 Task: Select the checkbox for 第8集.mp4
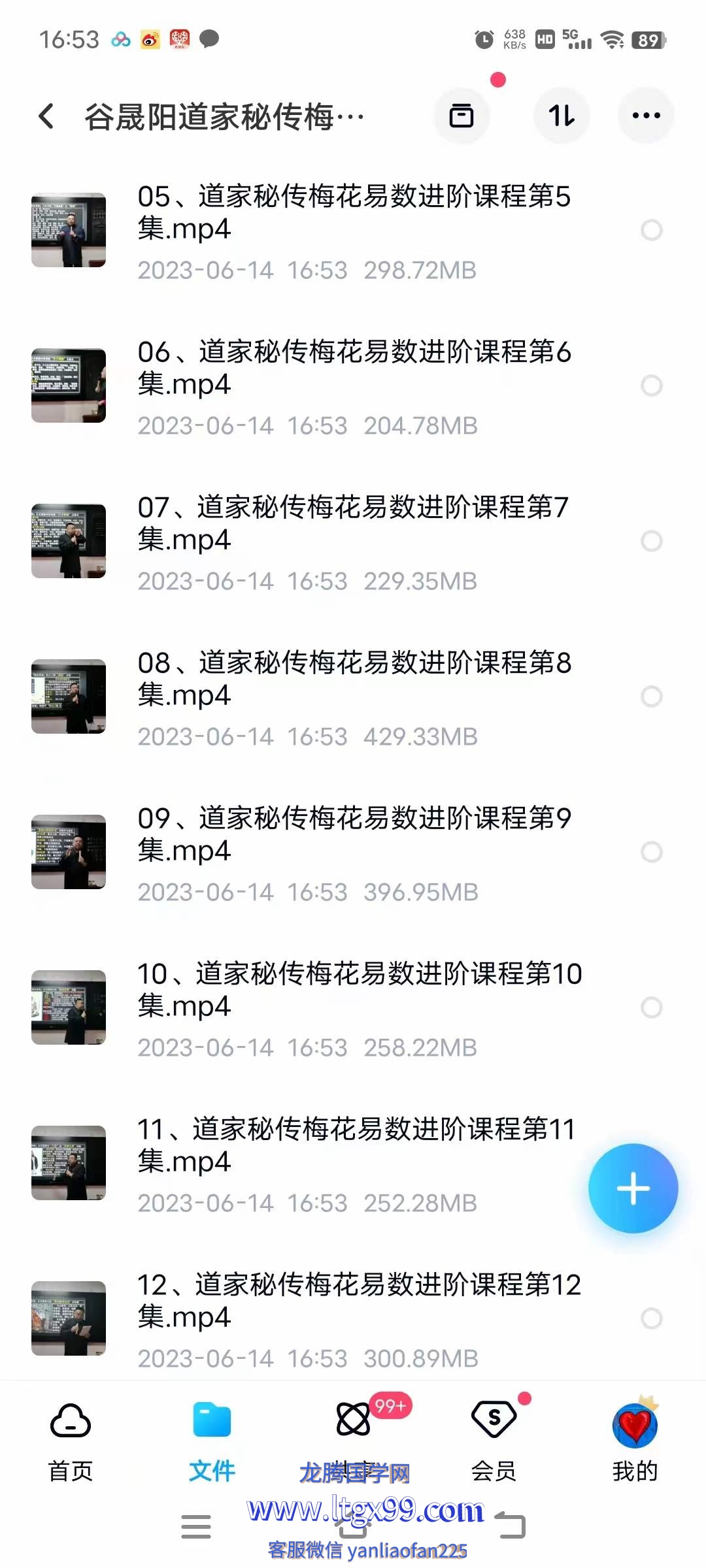651,696
